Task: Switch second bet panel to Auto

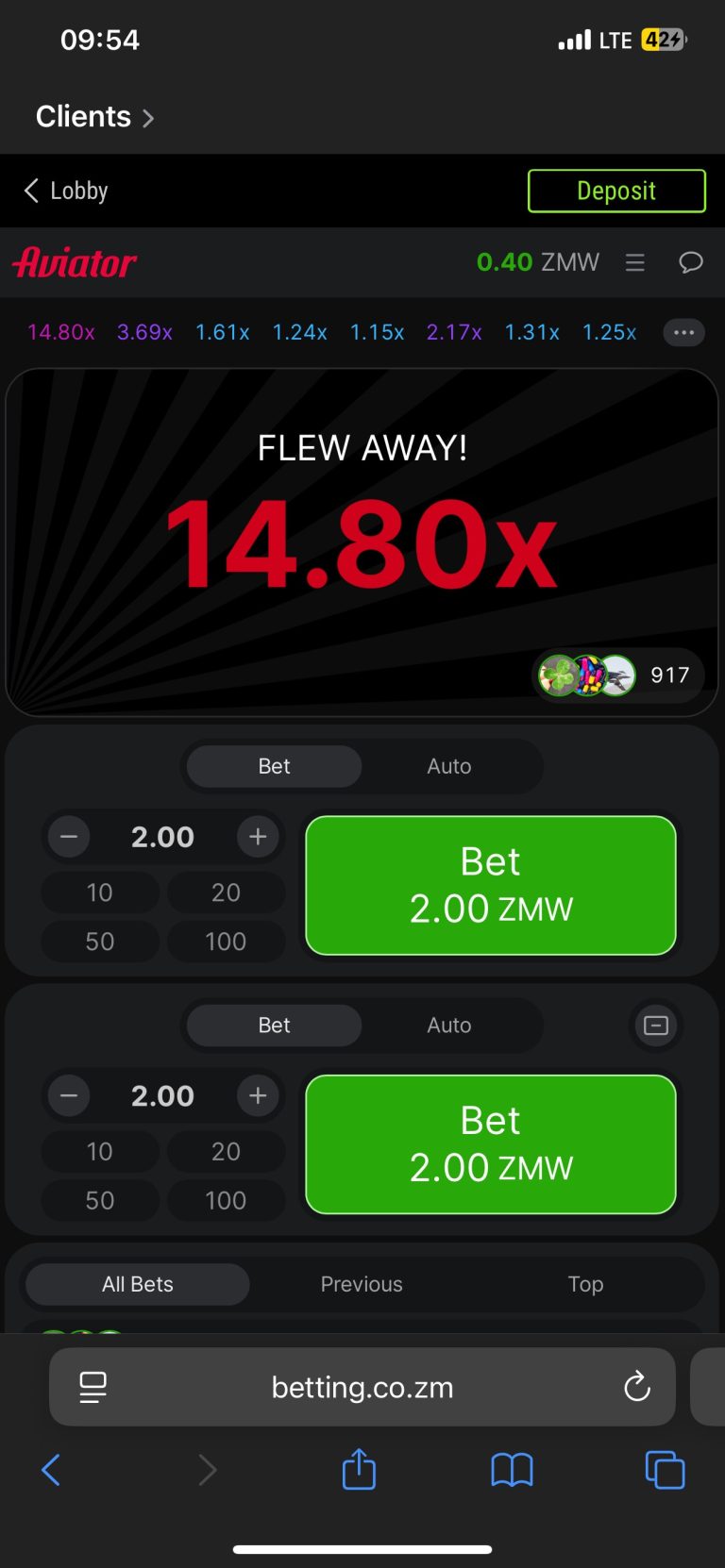Action: (x=448, y=1026)
